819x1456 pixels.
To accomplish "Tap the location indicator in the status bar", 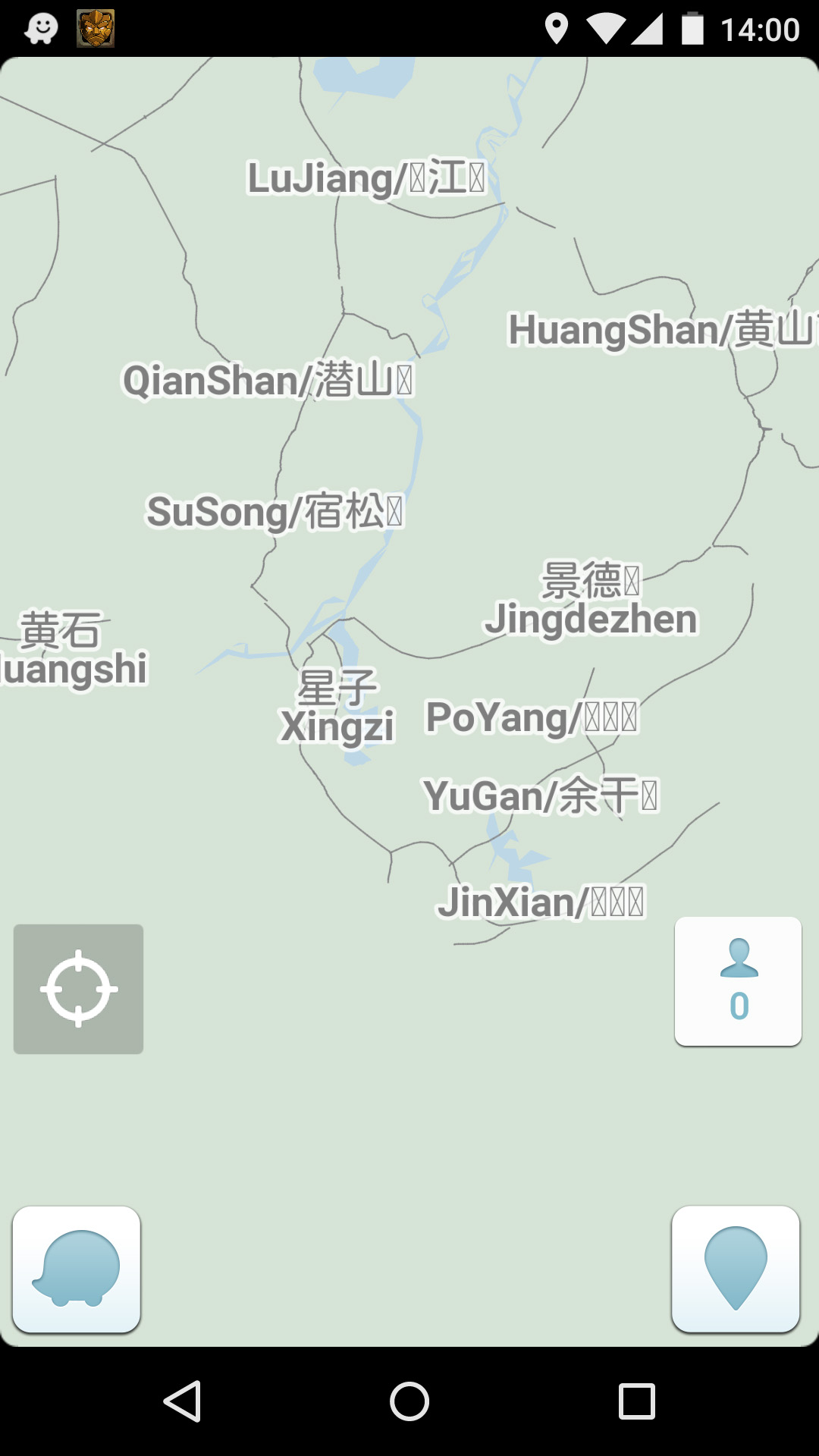I will 557,28.
